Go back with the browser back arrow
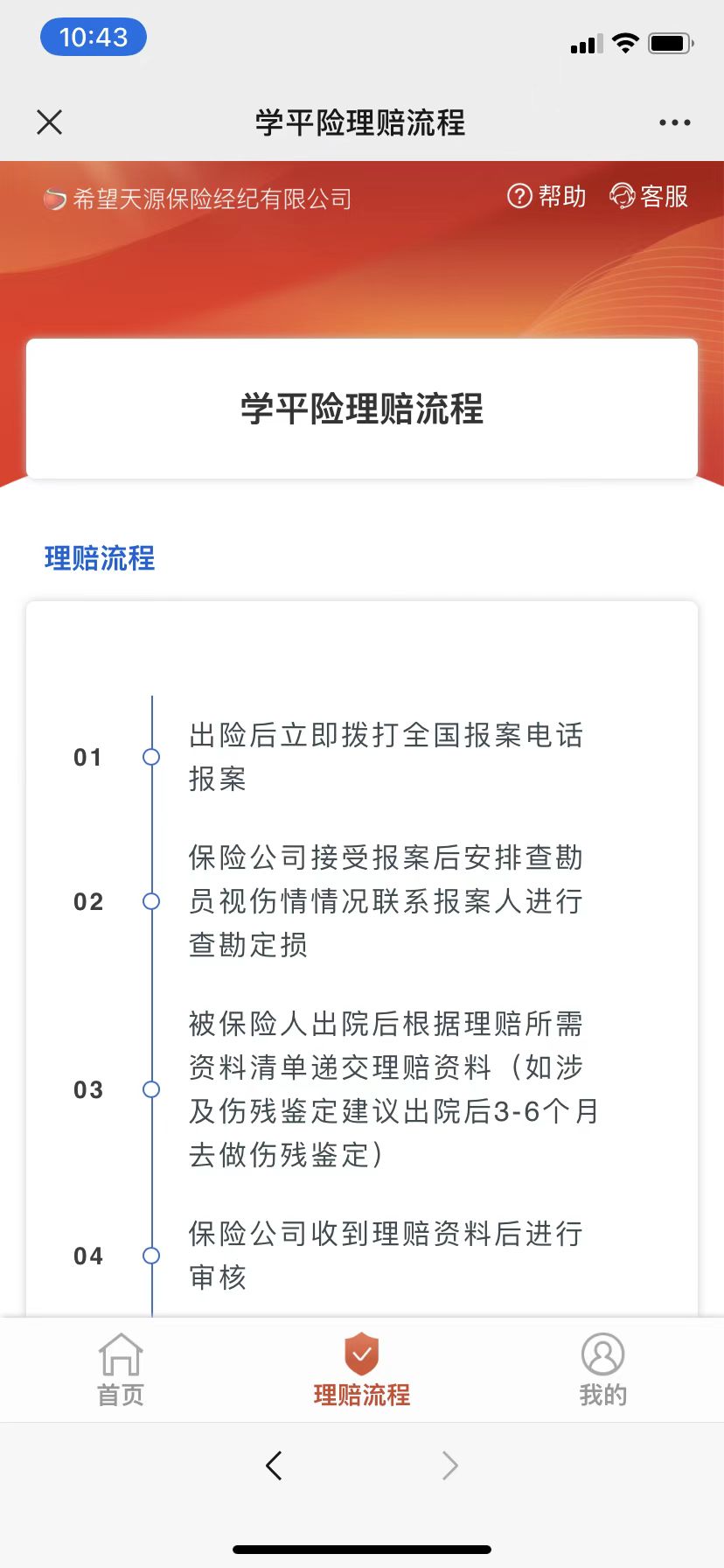The height and width of the screenshot is (1568, 724). coord(275,1465)
